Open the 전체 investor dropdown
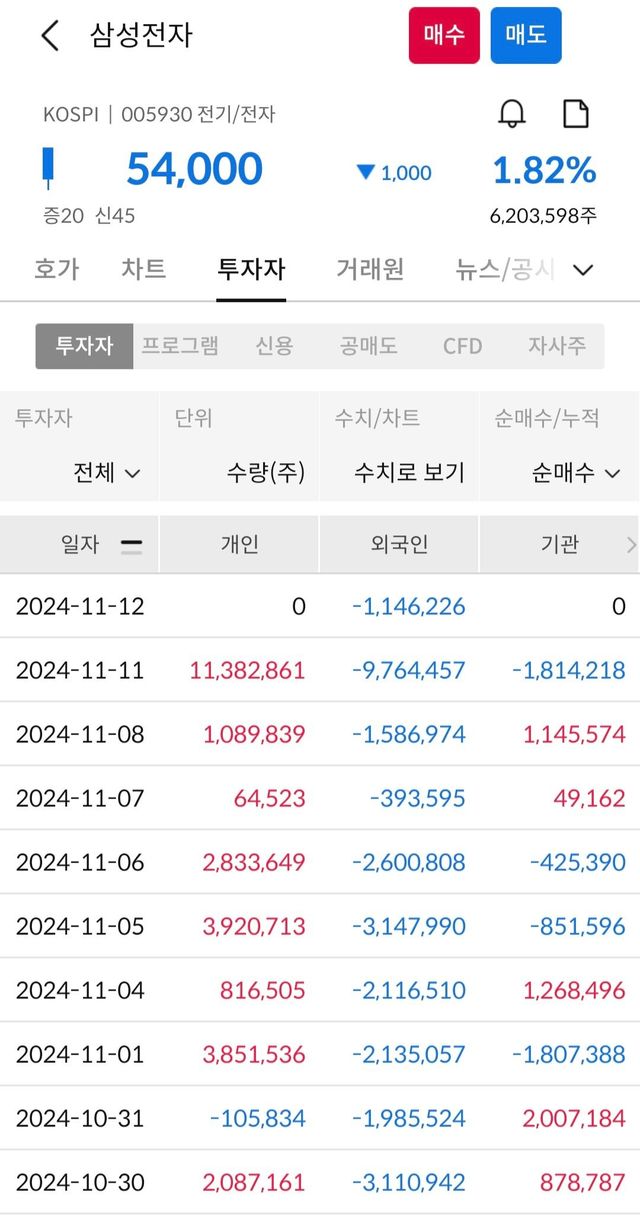640x1221 pixels. point(107,472)
